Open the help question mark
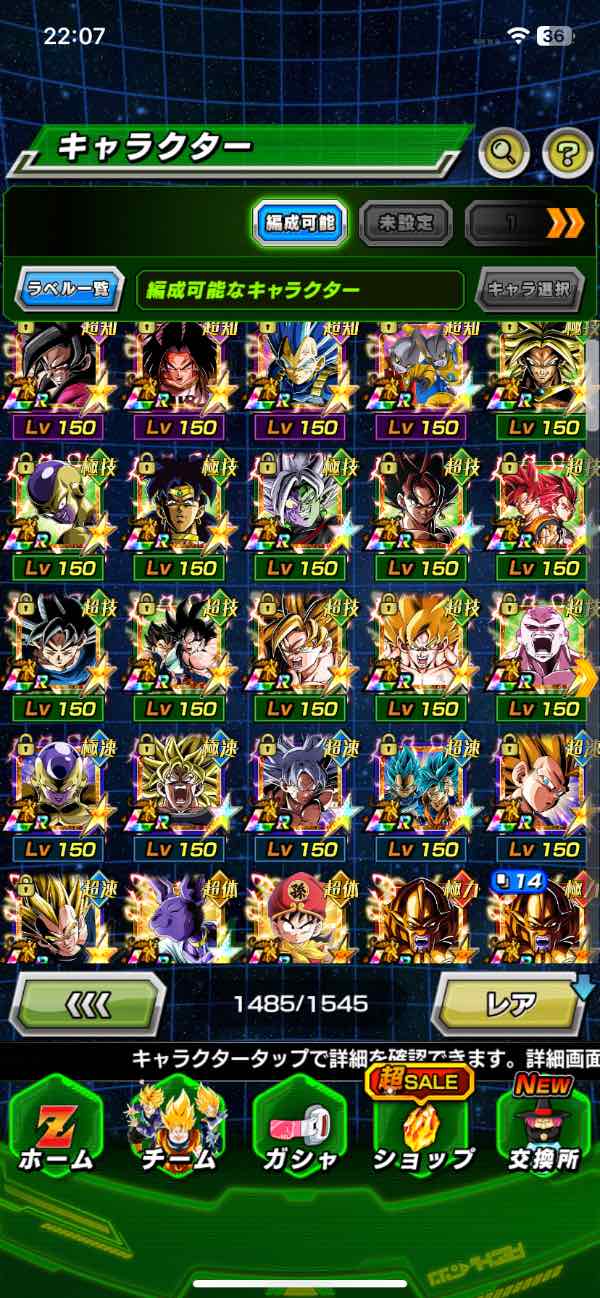 pos(567,152)
